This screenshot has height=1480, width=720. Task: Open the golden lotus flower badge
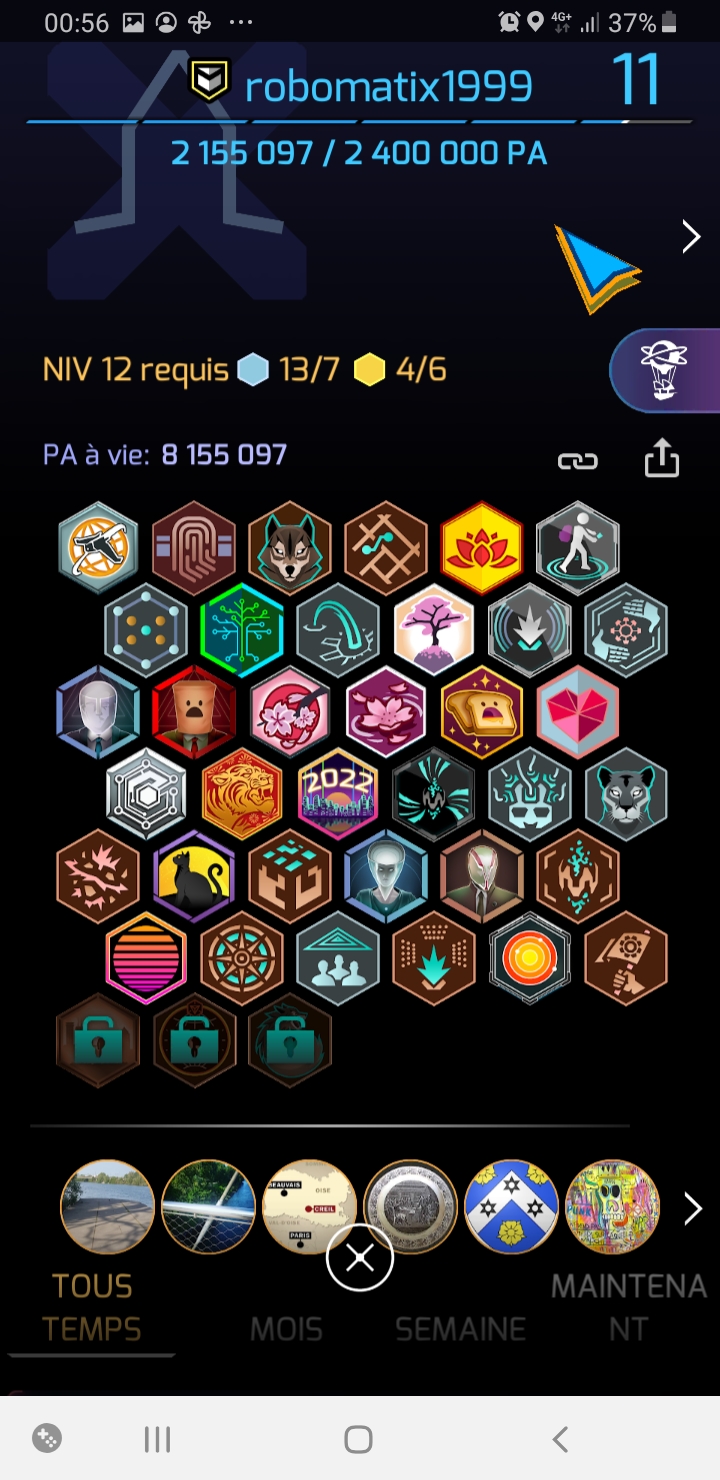pyautogui.click(x=482, y=548)
